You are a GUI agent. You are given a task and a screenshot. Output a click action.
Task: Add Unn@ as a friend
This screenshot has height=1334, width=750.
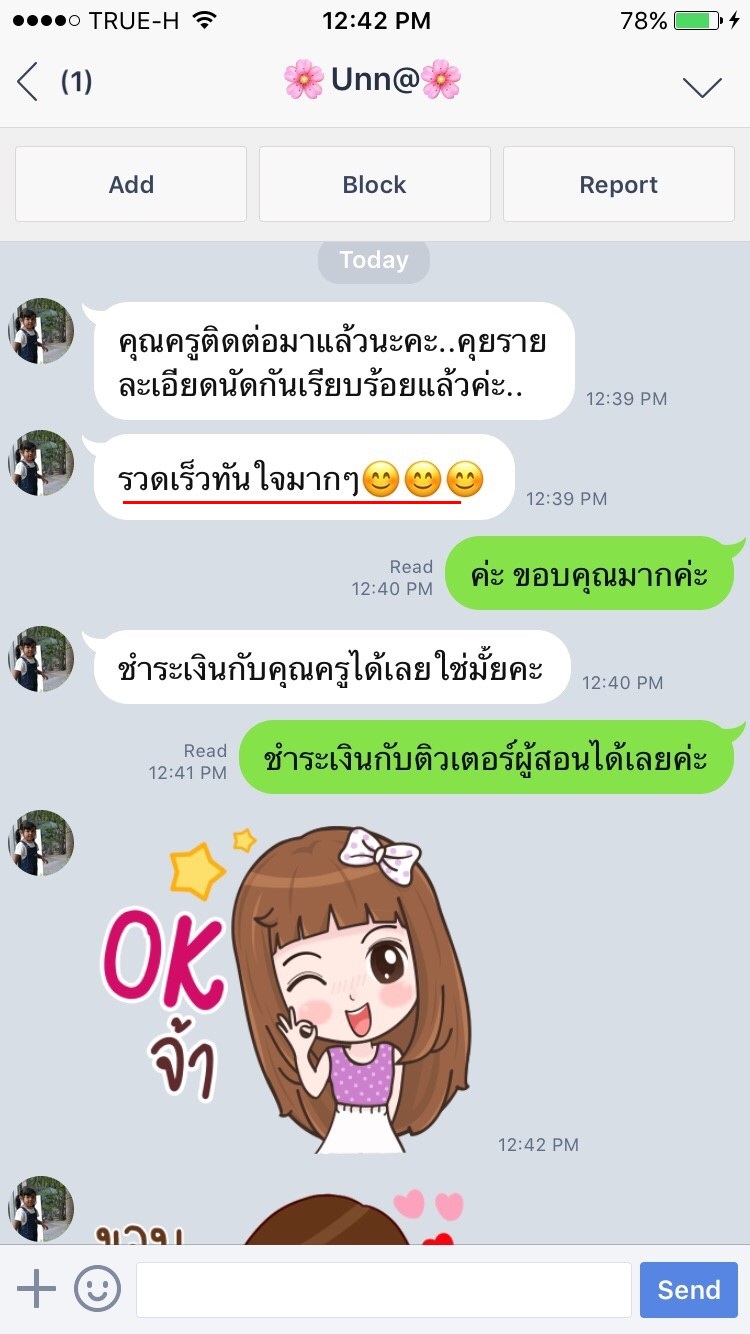[x=131, y=184]
